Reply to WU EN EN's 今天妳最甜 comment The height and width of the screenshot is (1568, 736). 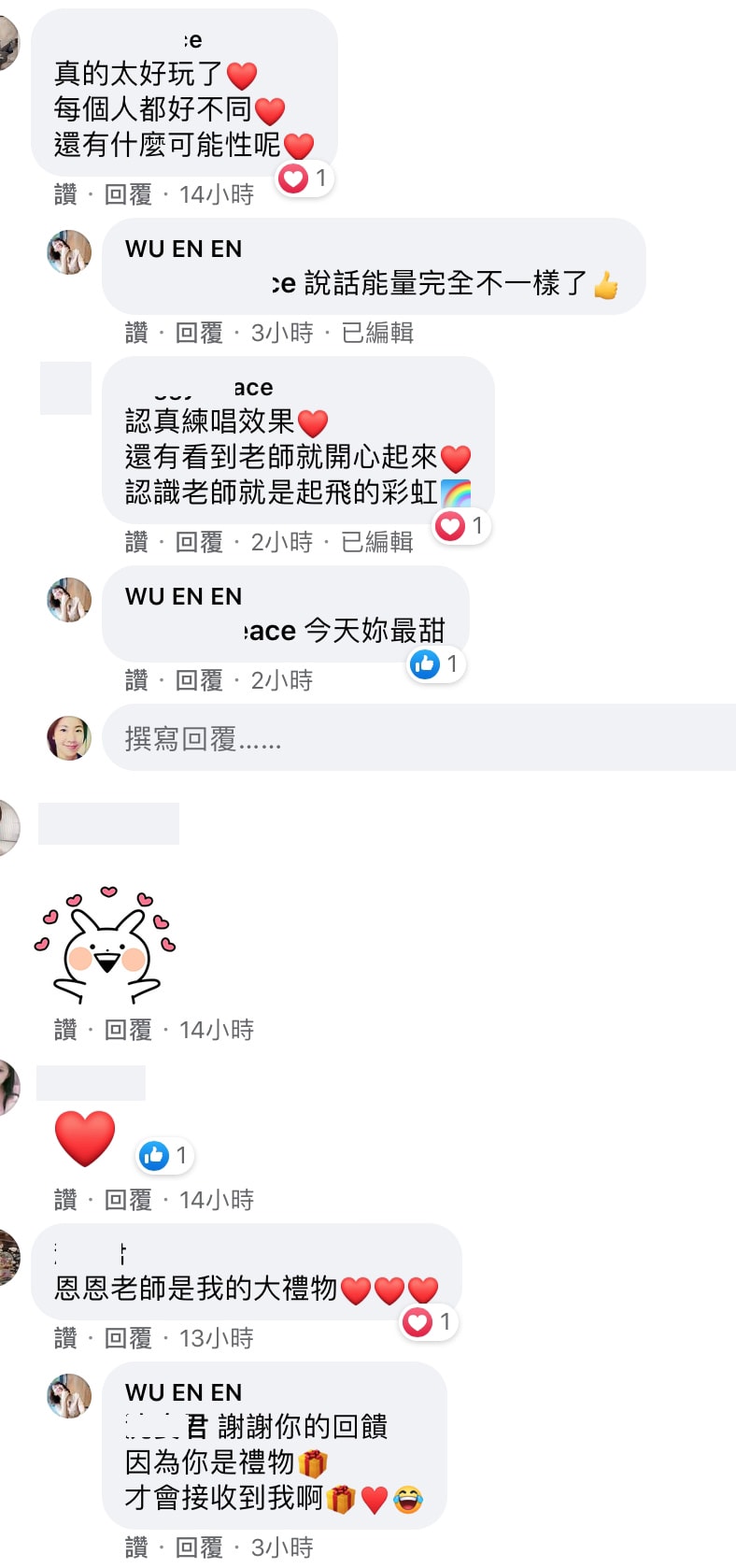click(x=199, y=680)
